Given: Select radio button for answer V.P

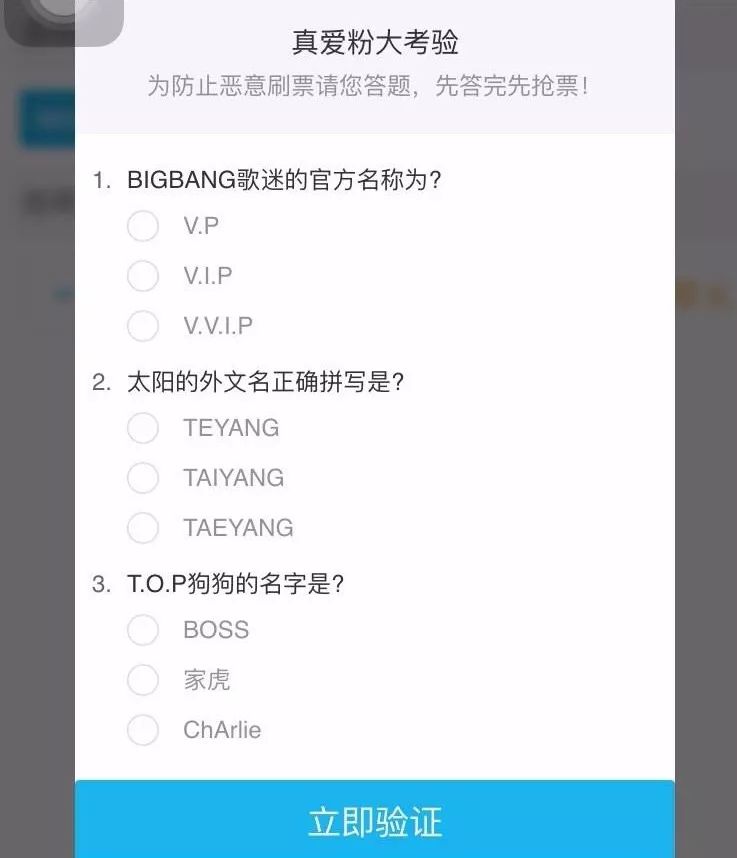Looking at the screenshot, I should coord(143,226).
